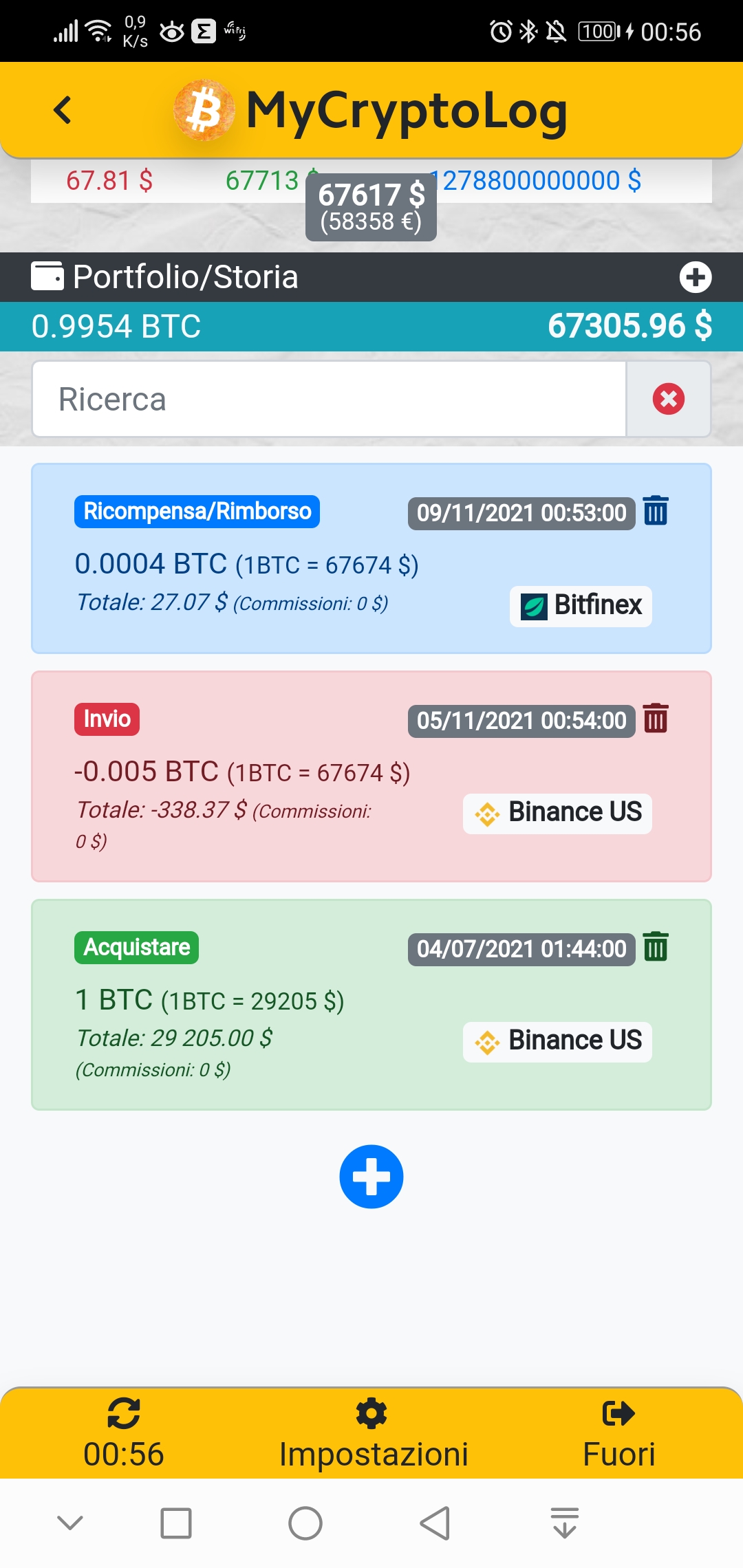Go back using the header arrow
The image size is (743, 1568).
click(x=63, y=110)
